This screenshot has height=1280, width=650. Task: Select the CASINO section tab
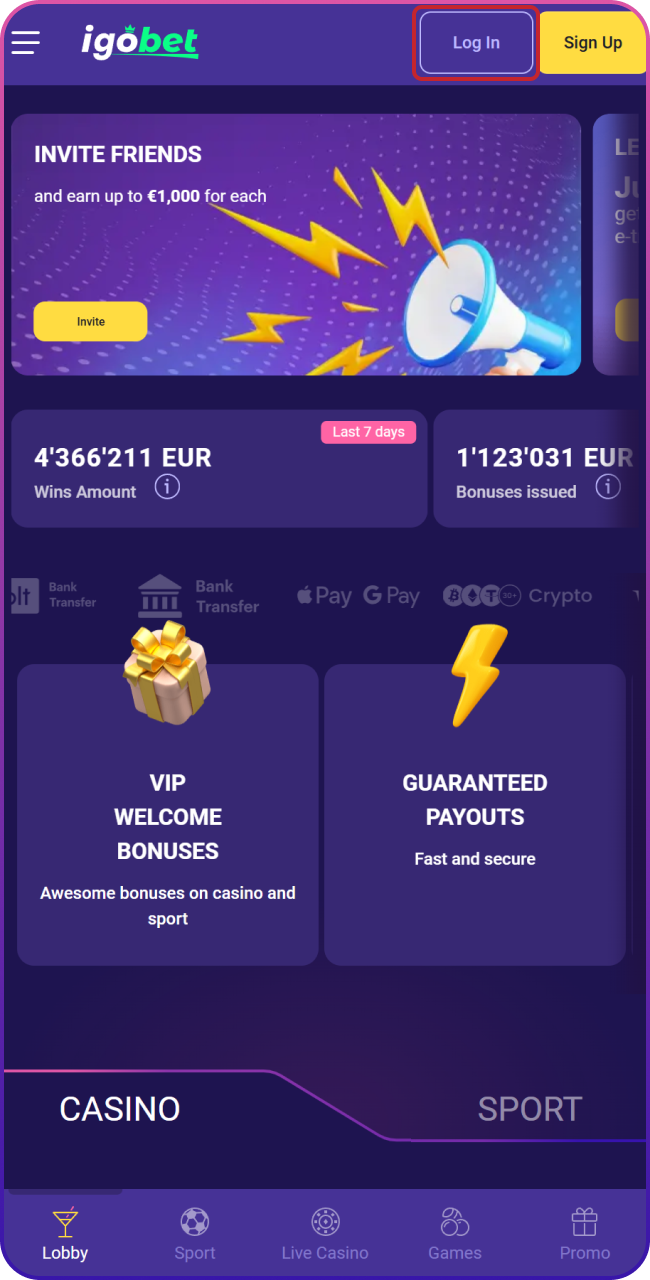pos(120,1109)
